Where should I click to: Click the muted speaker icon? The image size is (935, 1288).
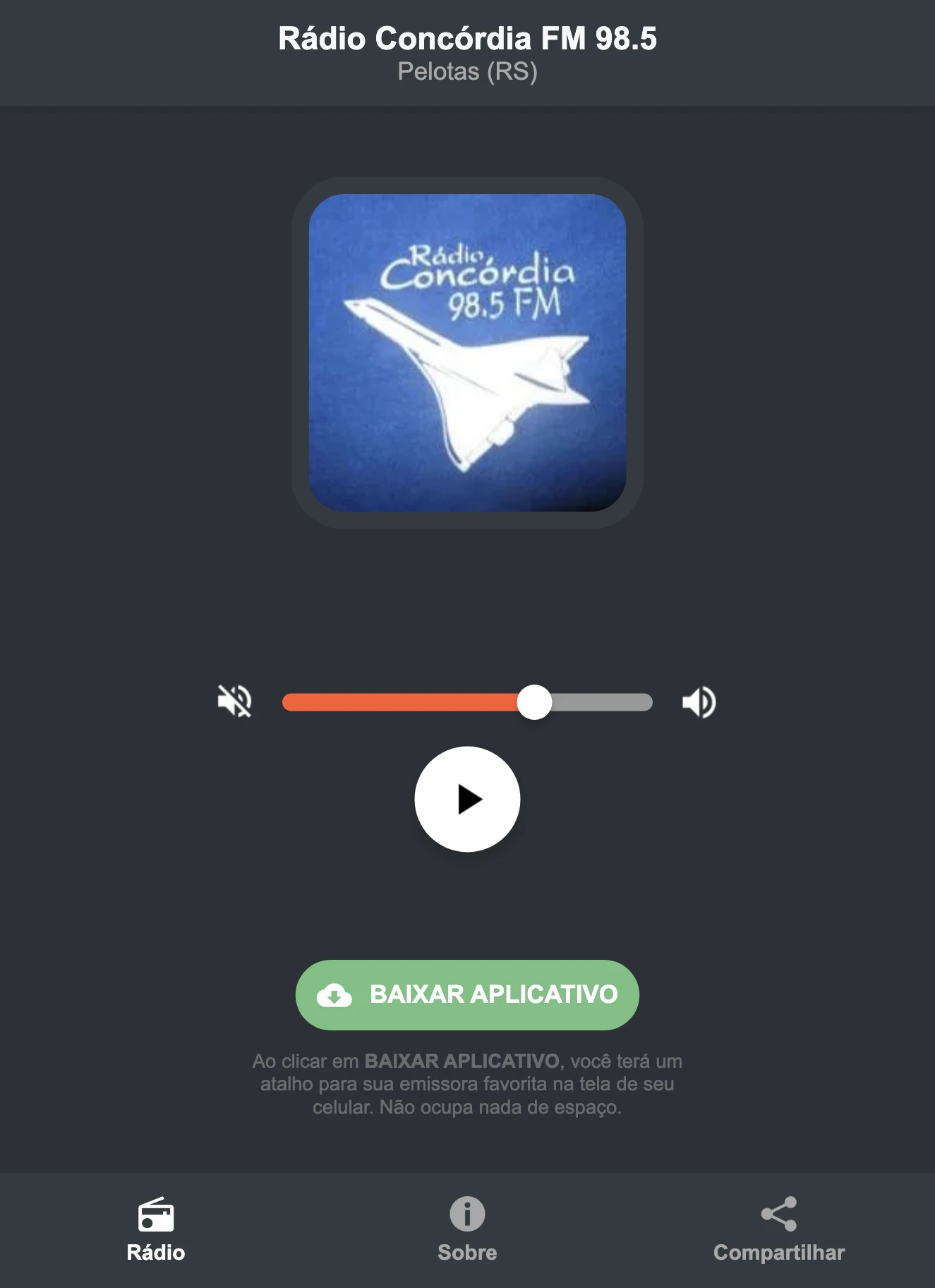pyautogui.click(x=235, y=701)
